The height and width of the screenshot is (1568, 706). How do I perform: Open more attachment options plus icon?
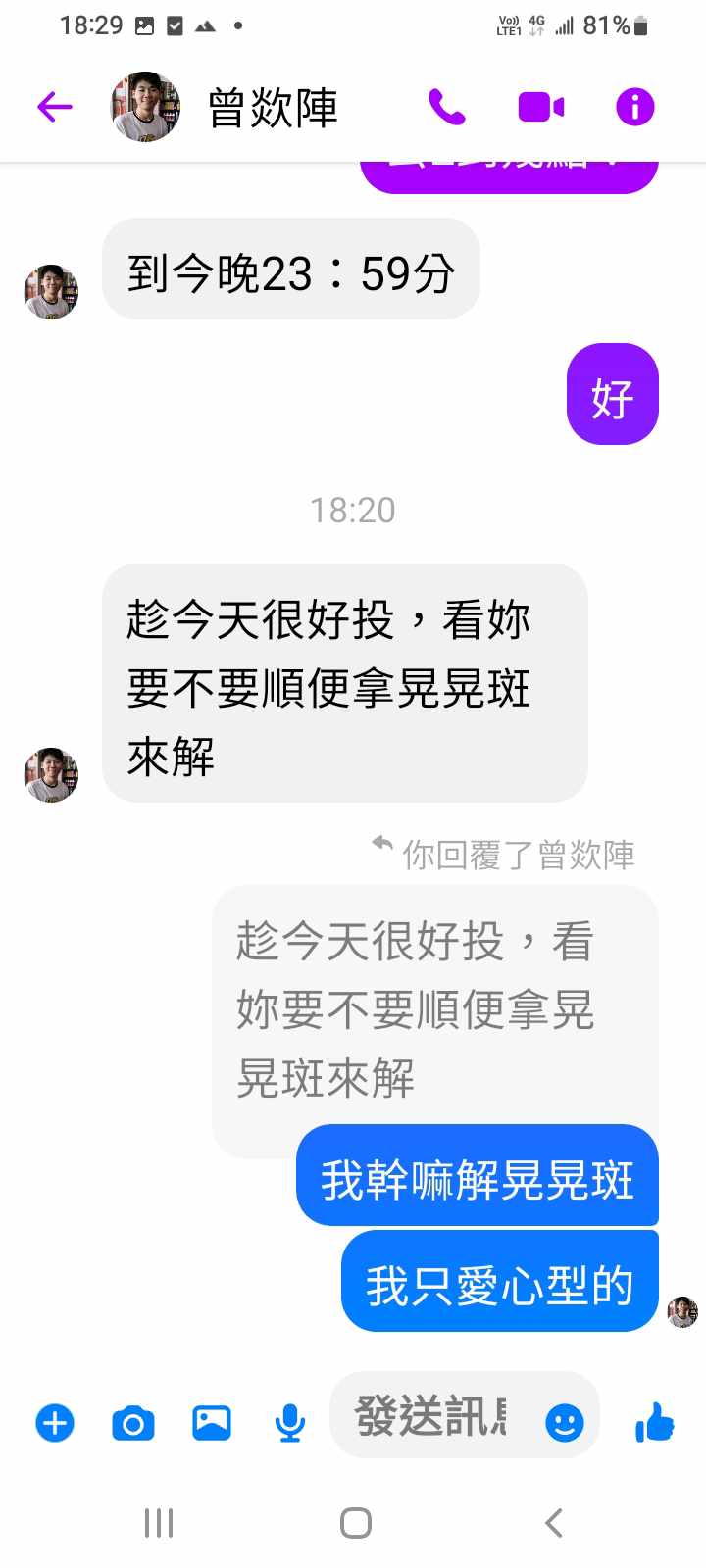point(55,1422)
